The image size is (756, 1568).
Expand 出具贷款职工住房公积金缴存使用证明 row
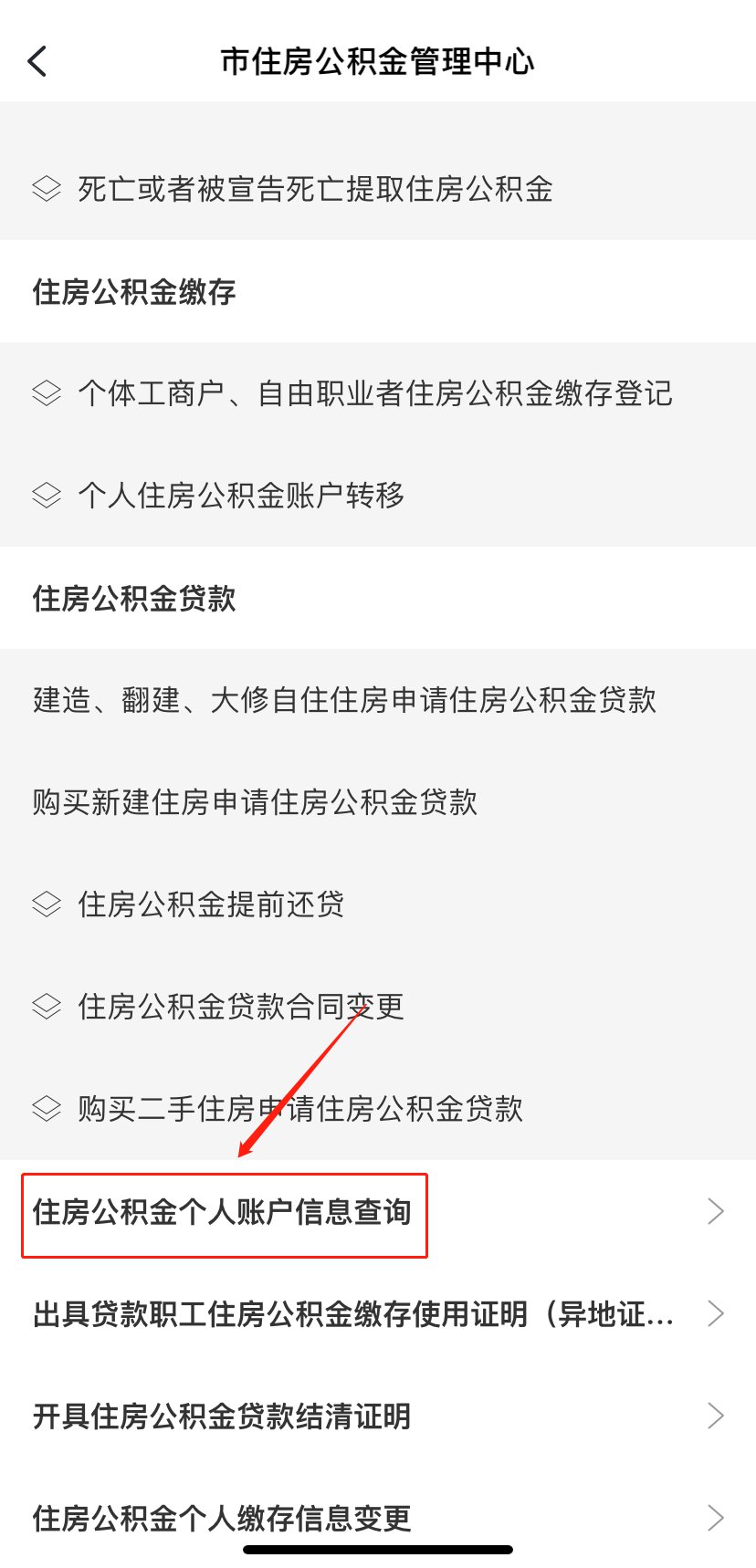click(378, 1314)
